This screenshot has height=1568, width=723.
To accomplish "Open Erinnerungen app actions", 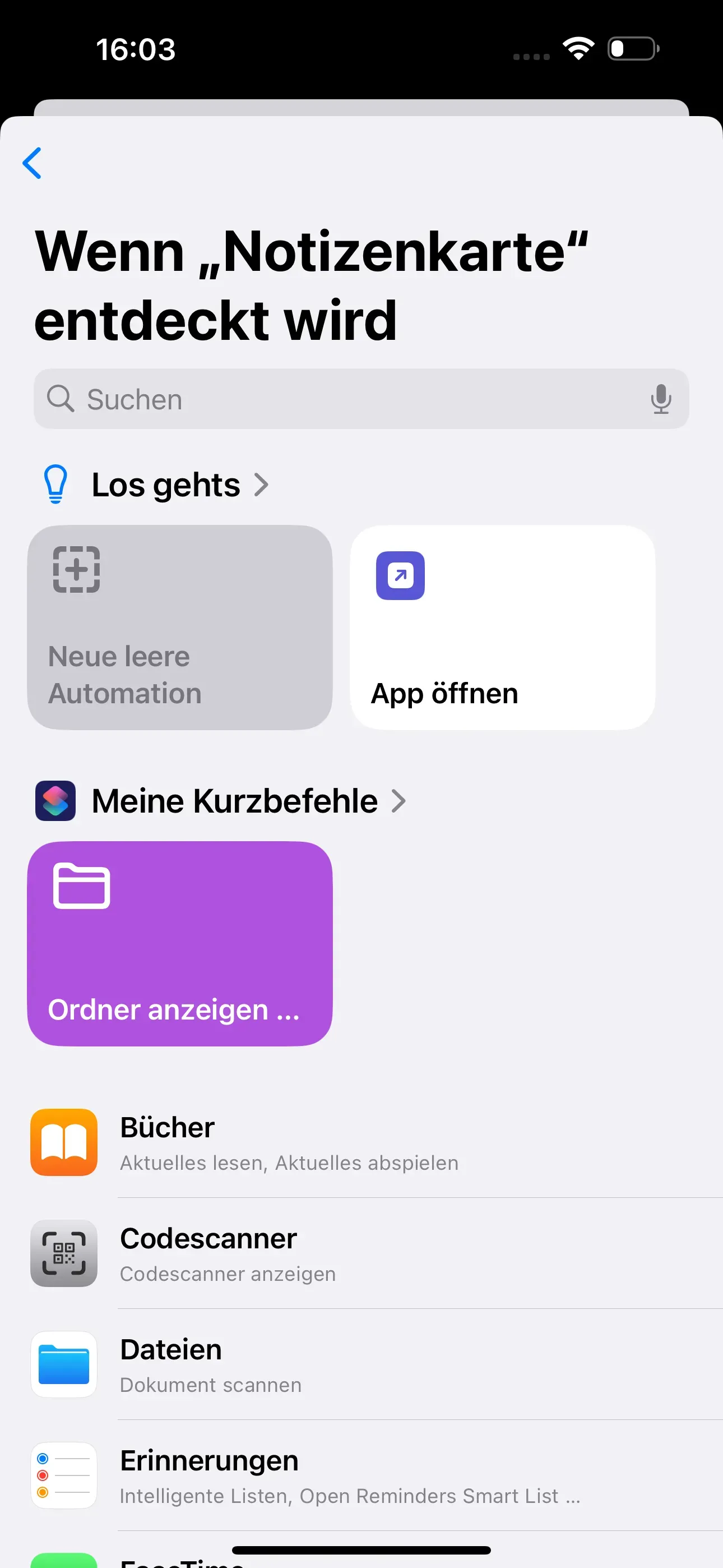I will 361,1475.
